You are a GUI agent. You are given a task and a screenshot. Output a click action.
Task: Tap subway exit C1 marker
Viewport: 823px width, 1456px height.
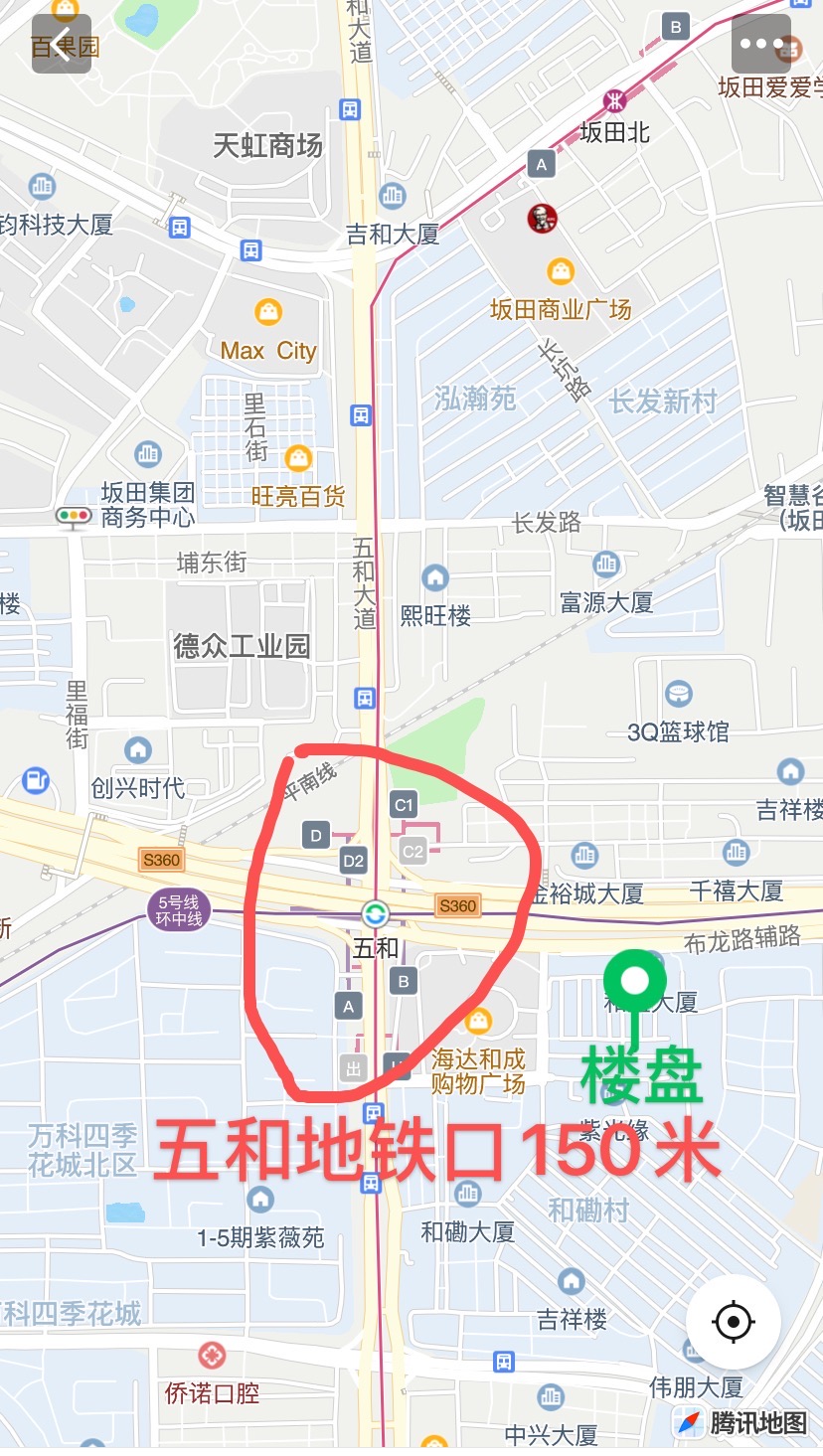point(405,805)
